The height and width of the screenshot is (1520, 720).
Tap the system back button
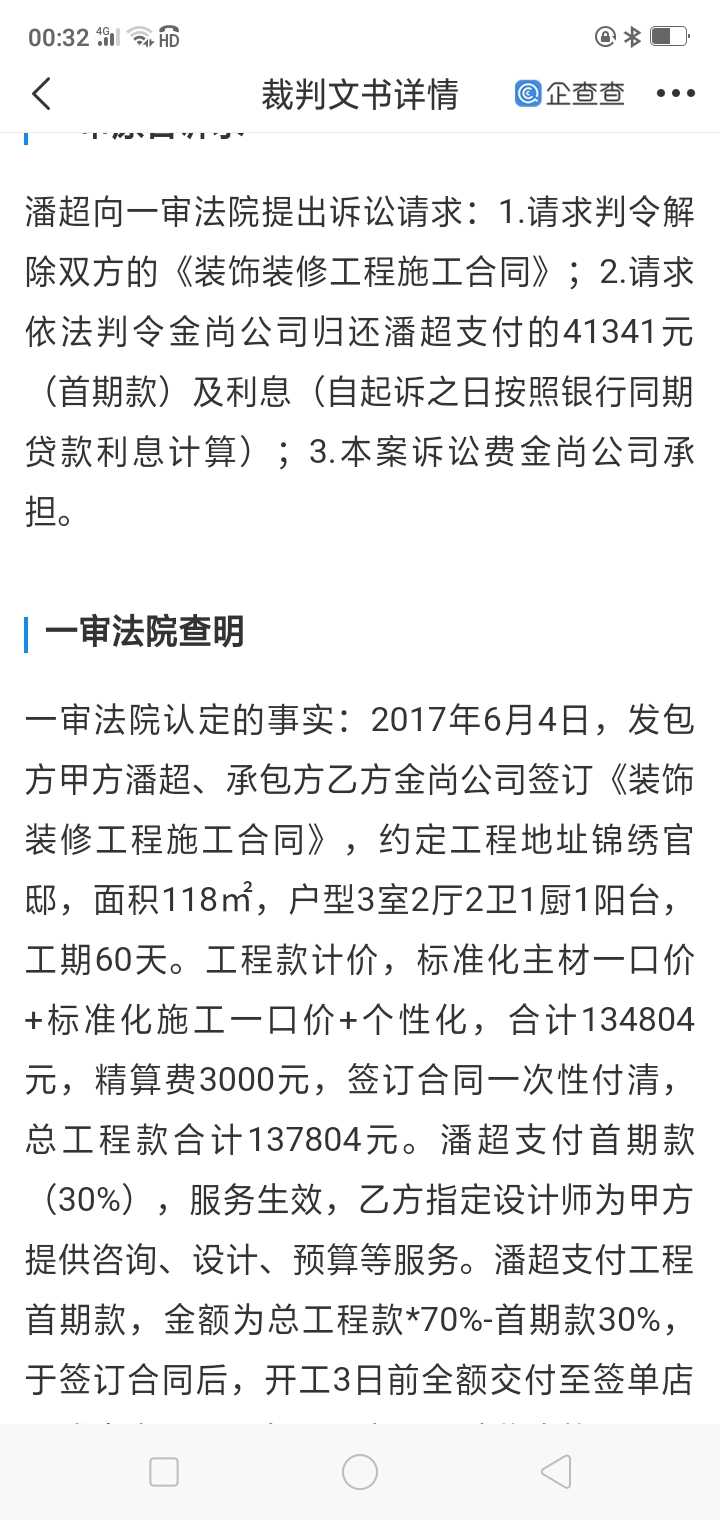tap(555, 1471)
